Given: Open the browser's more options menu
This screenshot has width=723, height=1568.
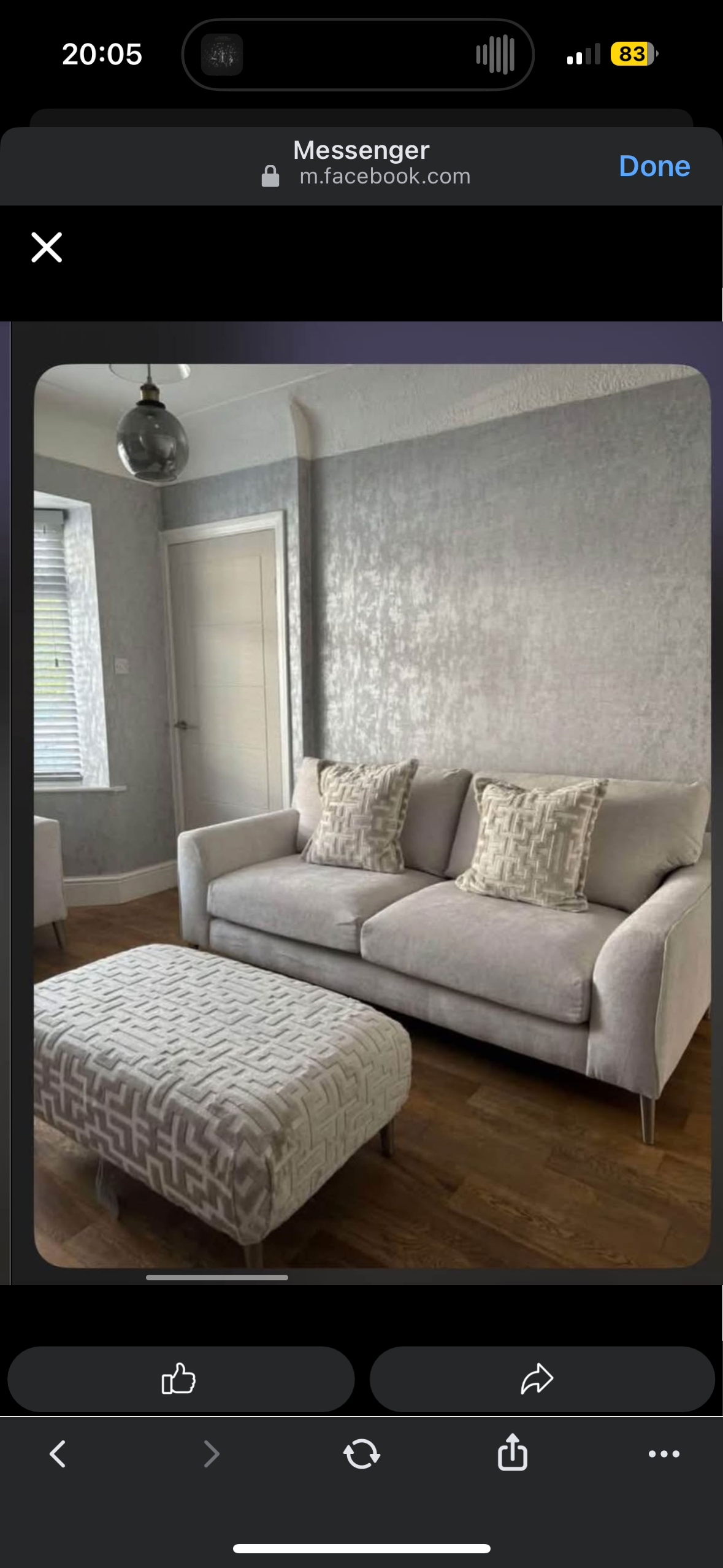Looking at the screenshot, I should pyautogui.click(x=664, y=1453).
